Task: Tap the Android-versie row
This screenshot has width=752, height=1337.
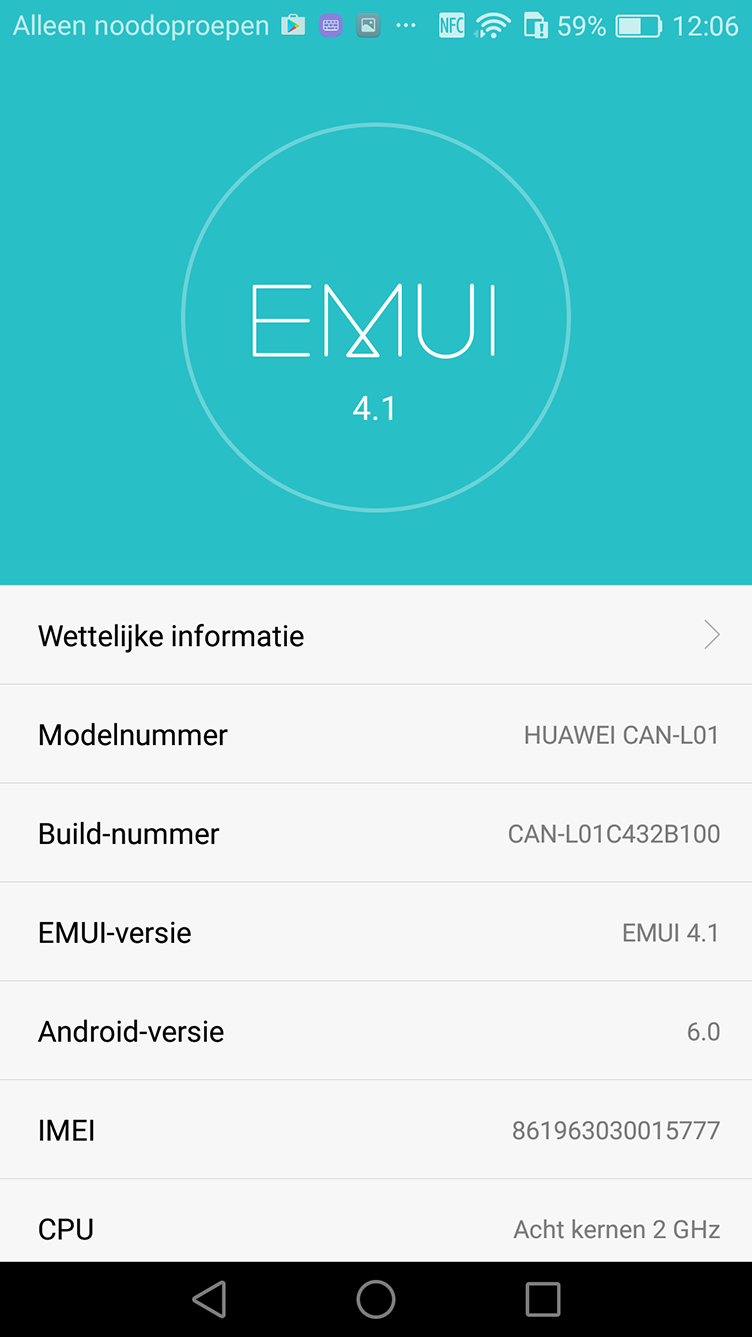Action: [x=376, y=1031]
